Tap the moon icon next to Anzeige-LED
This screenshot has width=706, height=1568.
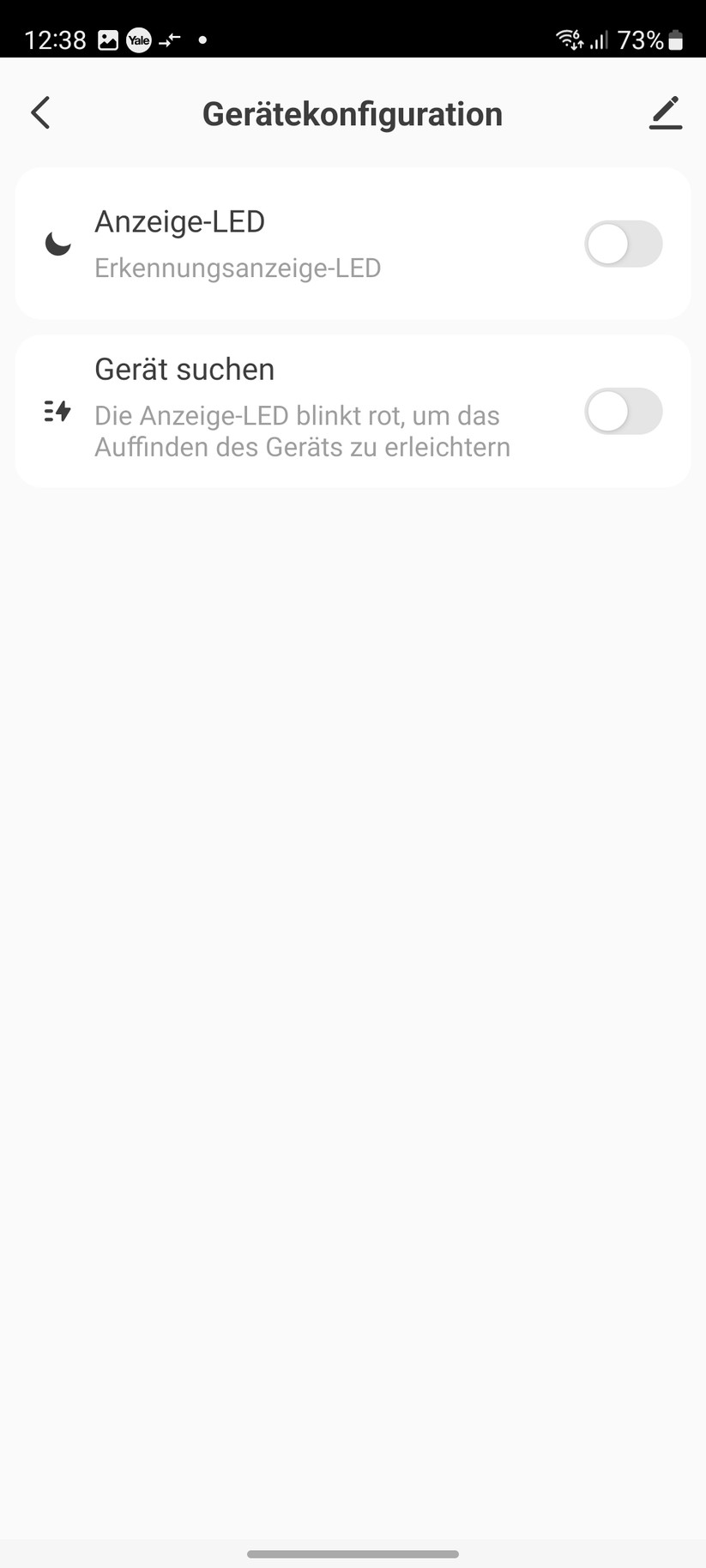click(x=57, y=244)
